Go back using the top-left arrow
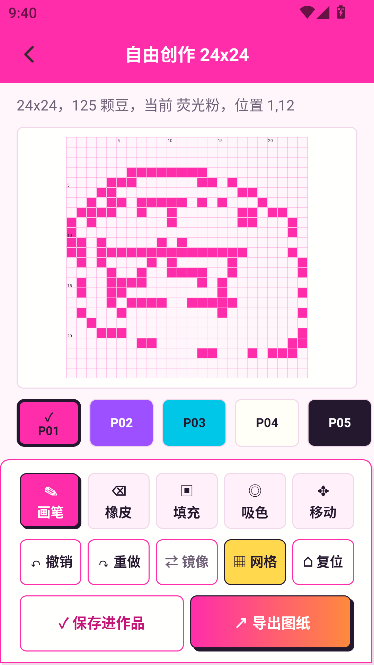 point(29,55)
